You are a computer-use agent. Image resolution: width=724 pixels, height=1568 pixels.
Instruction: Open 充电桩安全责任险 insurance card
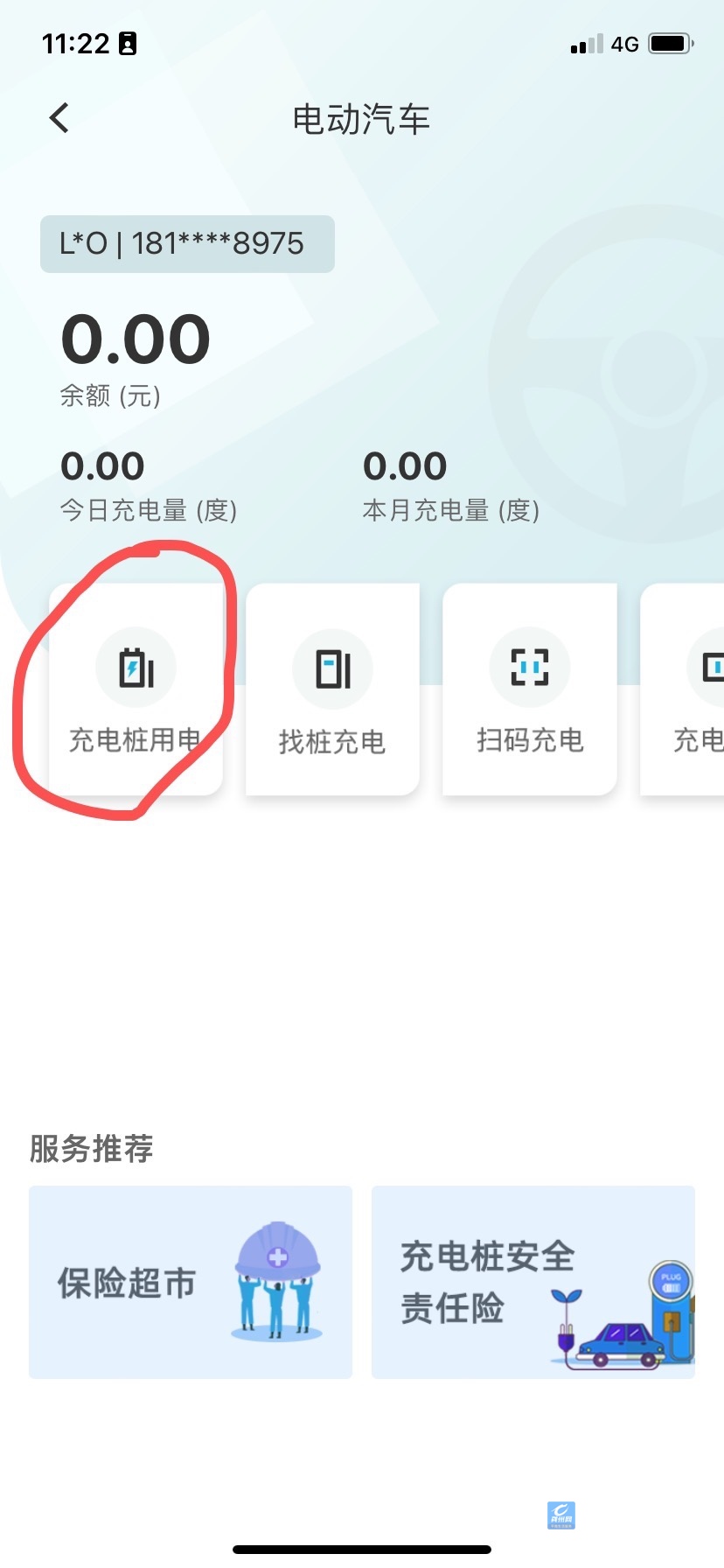[533, 1283]
